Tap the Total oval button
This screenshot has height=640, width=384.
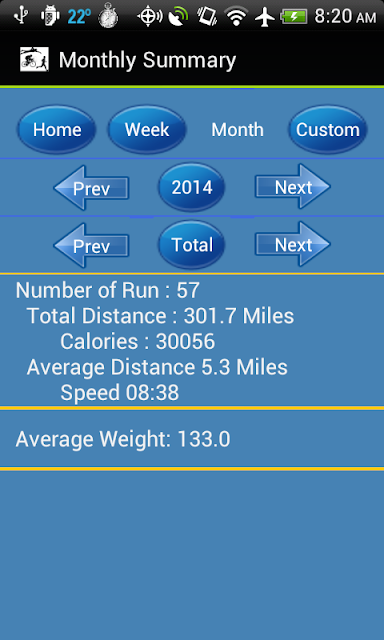[192, 245]
